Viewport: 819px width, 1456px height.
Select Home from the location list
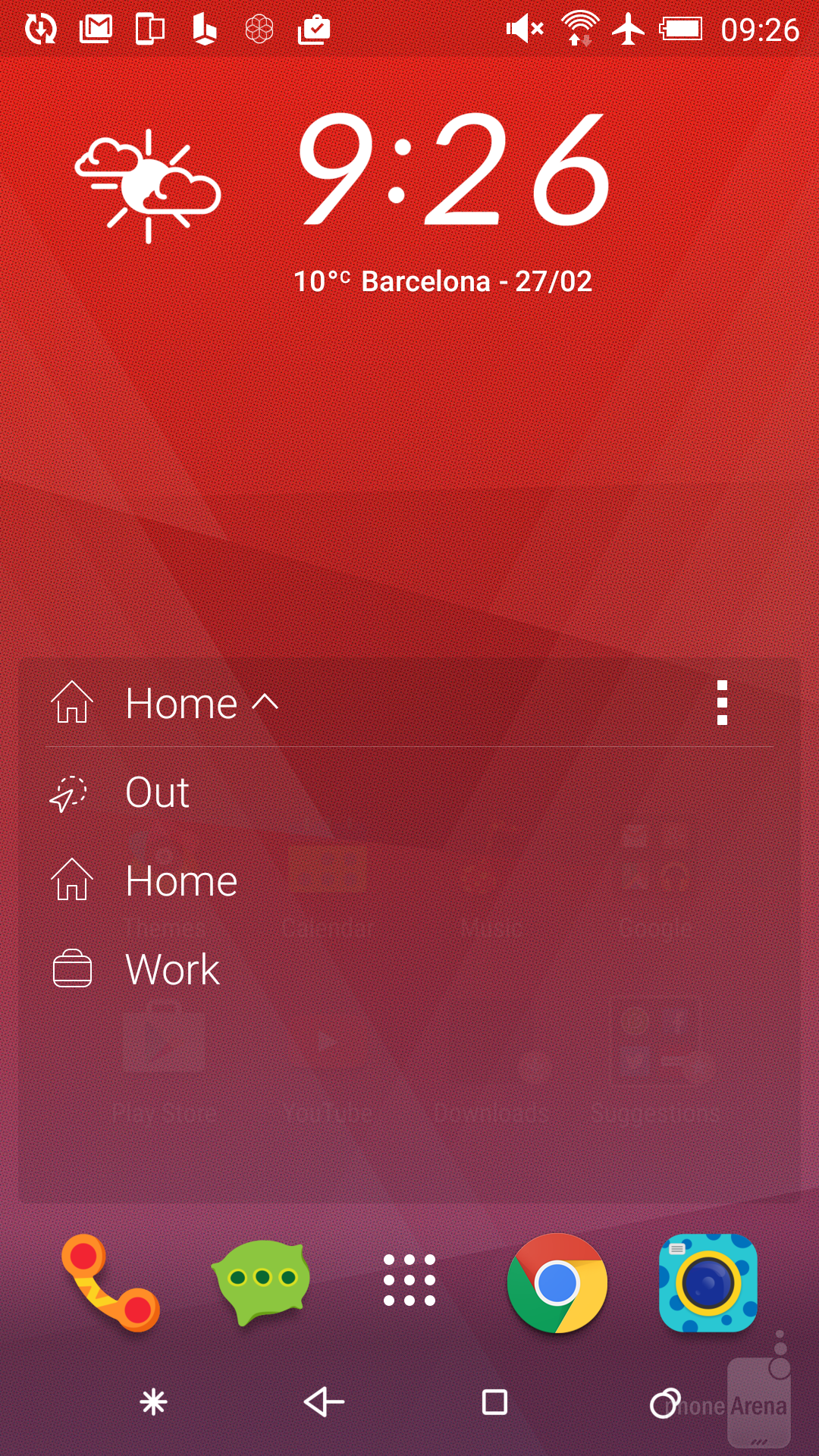click(180, 881)
